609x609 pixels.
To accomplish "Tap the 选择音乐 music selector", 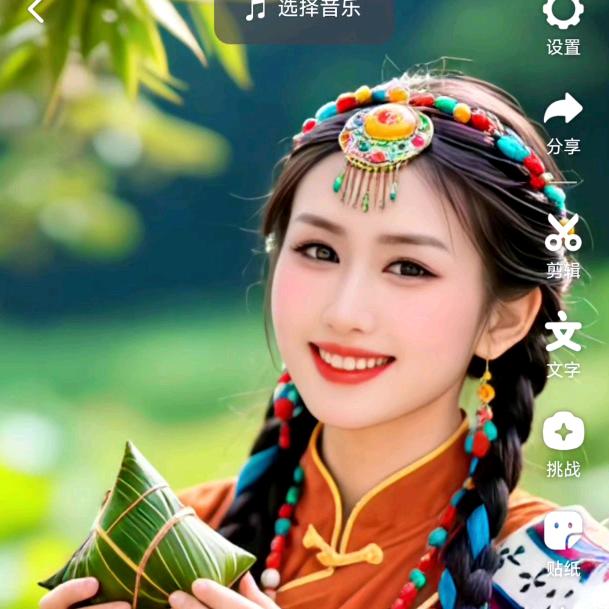I will pos(304,12).
